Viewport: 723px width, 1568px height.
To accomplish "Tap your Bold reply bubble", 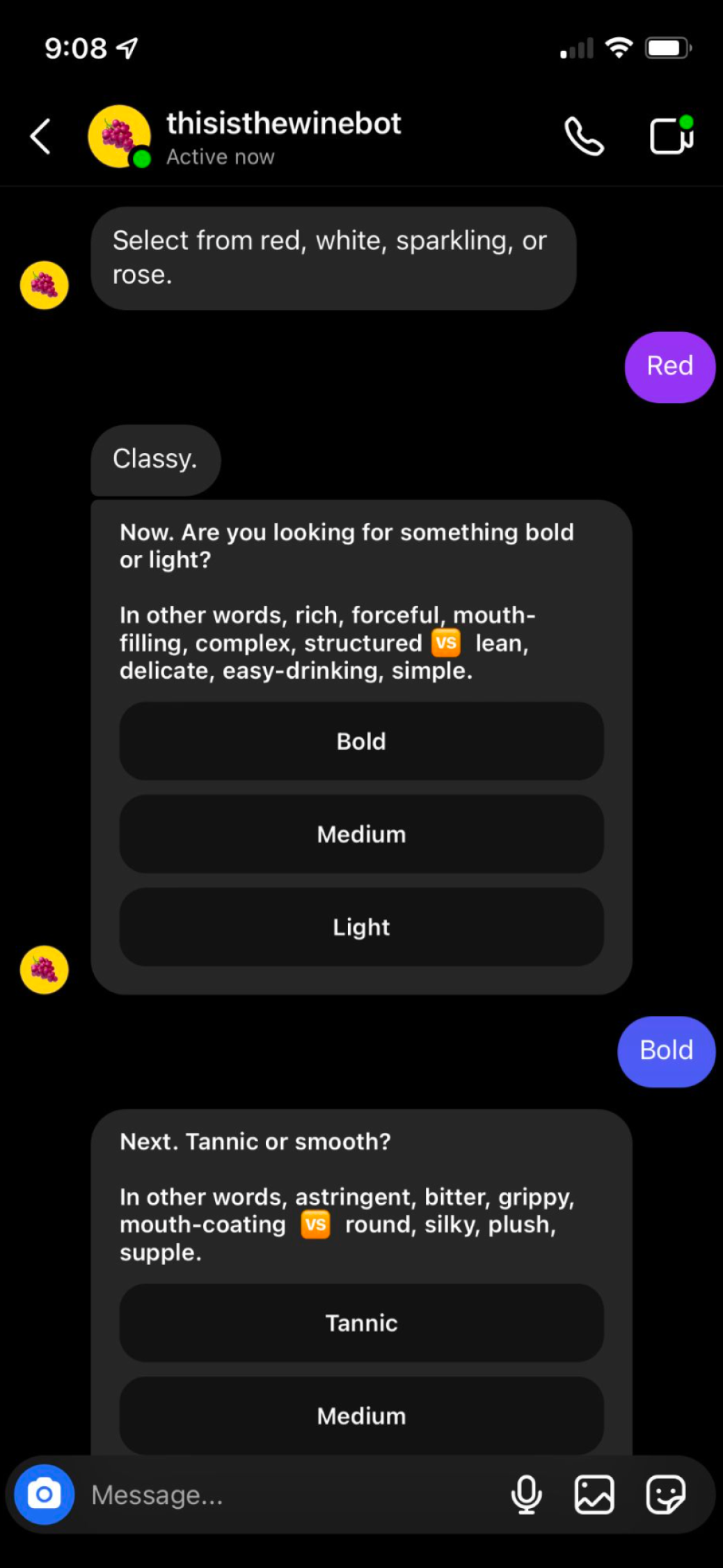I will pos(665,1051).
